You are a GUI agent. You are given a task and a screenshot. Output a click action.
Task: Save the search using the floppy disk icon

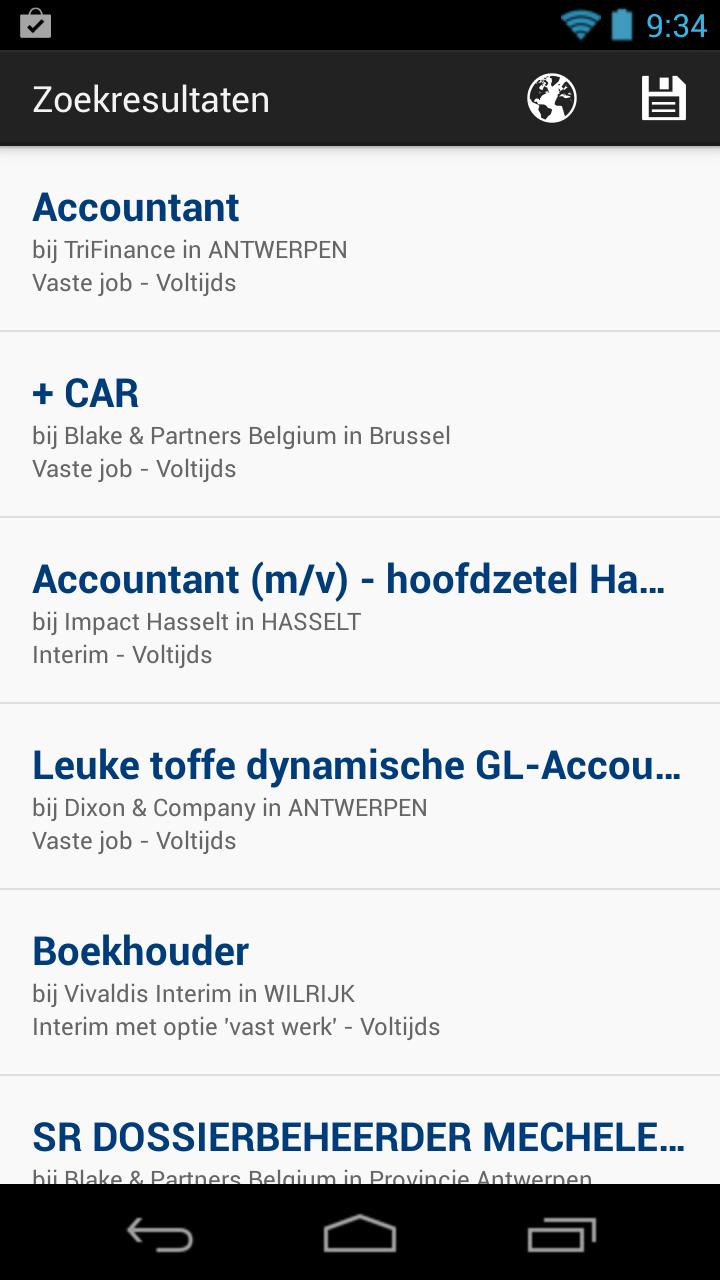click(x=662, y=97)
